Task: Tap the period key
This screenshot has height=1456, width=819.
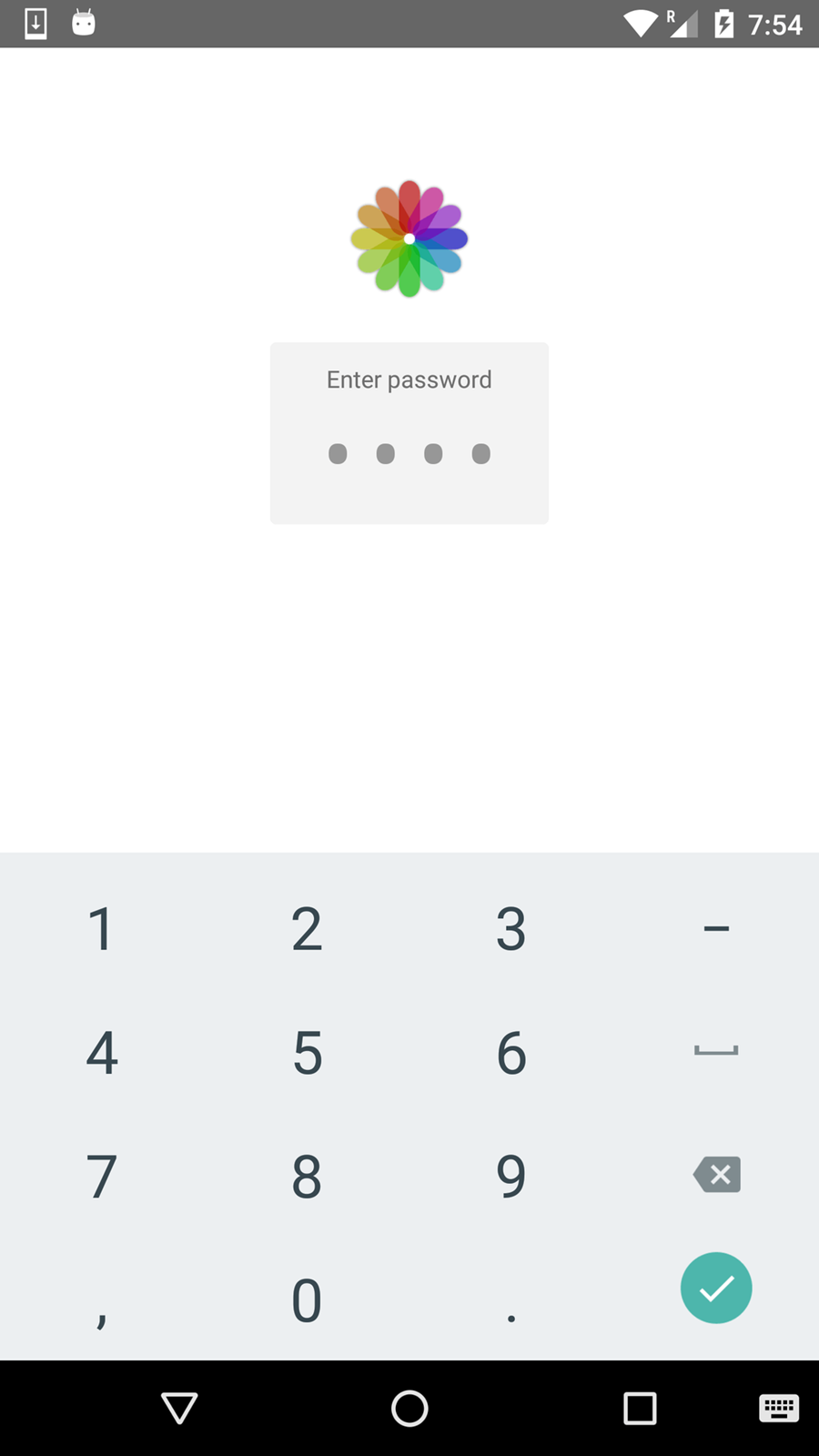Action: [x=511, y=1299]
